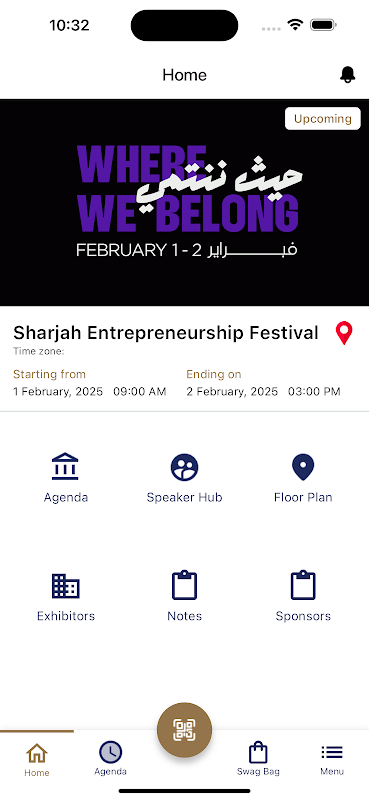This screenshot has width=369, height=800.
Task: Open the Where We Belong event banner
Action: point(184,203)
